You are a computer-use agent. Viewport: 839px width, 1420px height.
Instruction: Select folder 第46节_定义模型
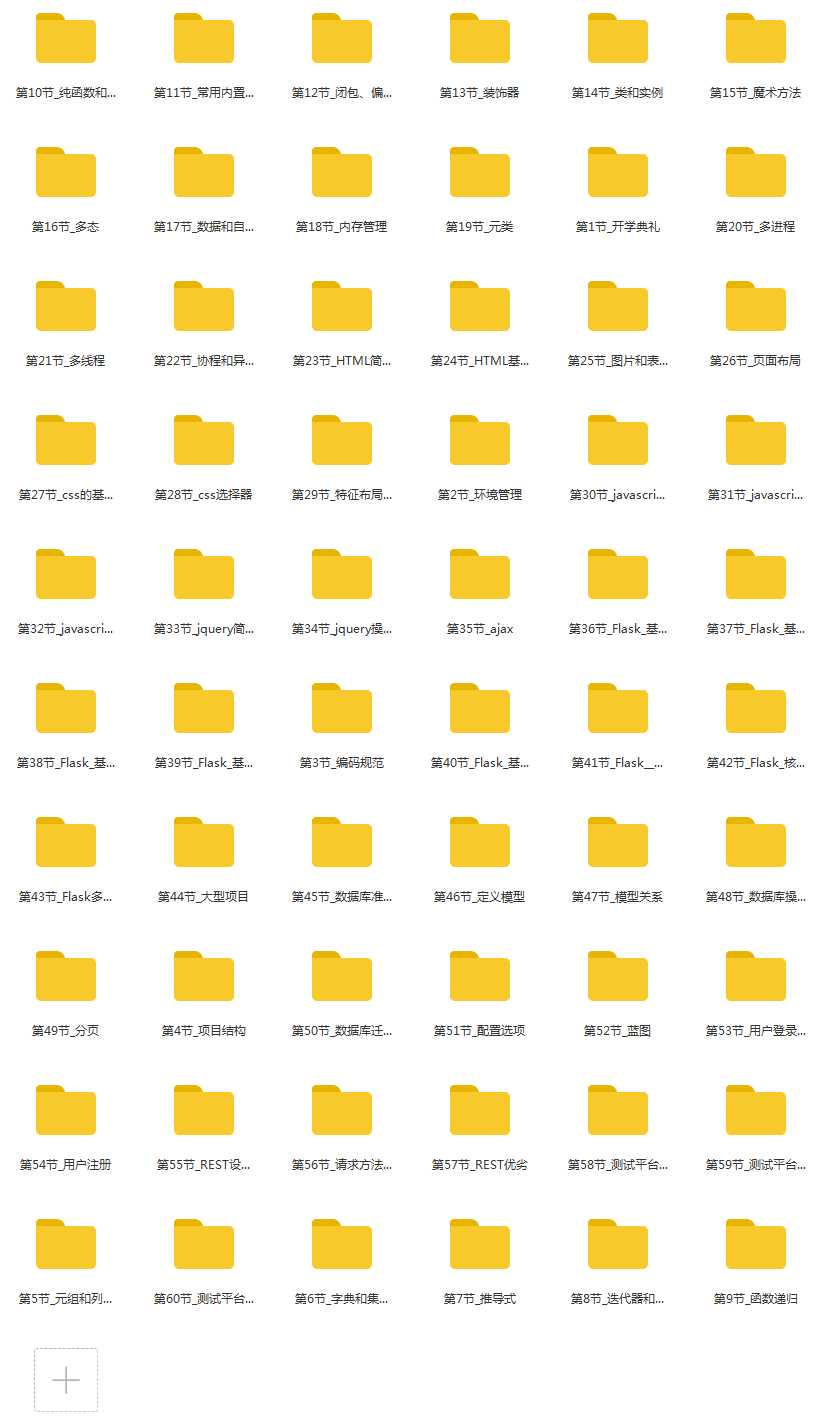point(480,844)
